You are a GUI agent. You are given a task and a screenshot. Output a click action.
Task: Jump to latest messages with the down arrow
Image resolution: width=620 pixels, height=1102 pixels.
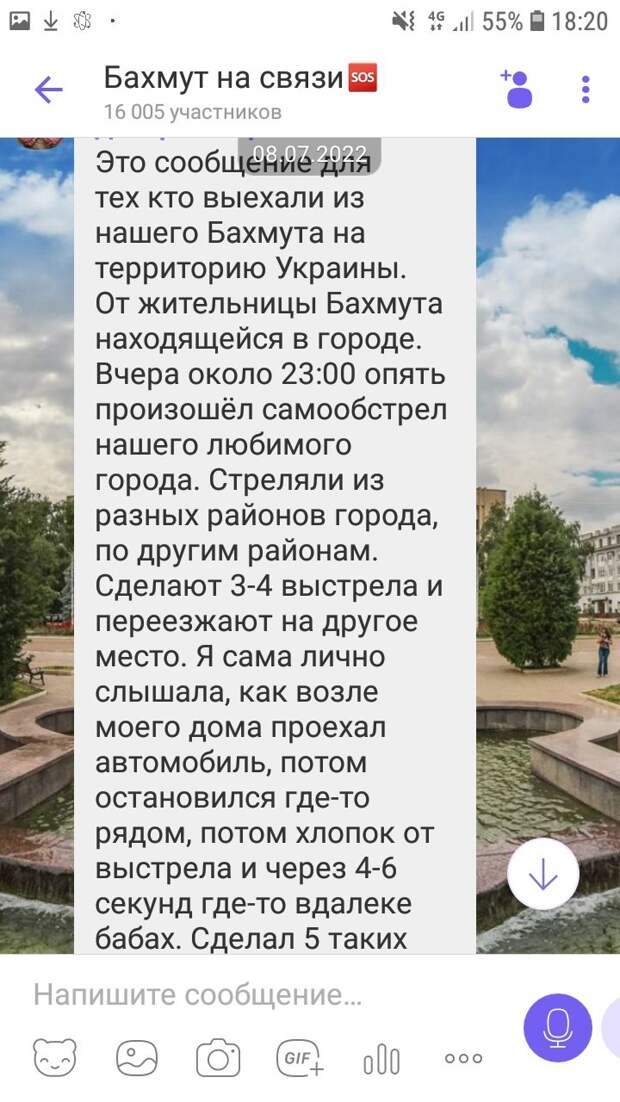coord(543,874)
